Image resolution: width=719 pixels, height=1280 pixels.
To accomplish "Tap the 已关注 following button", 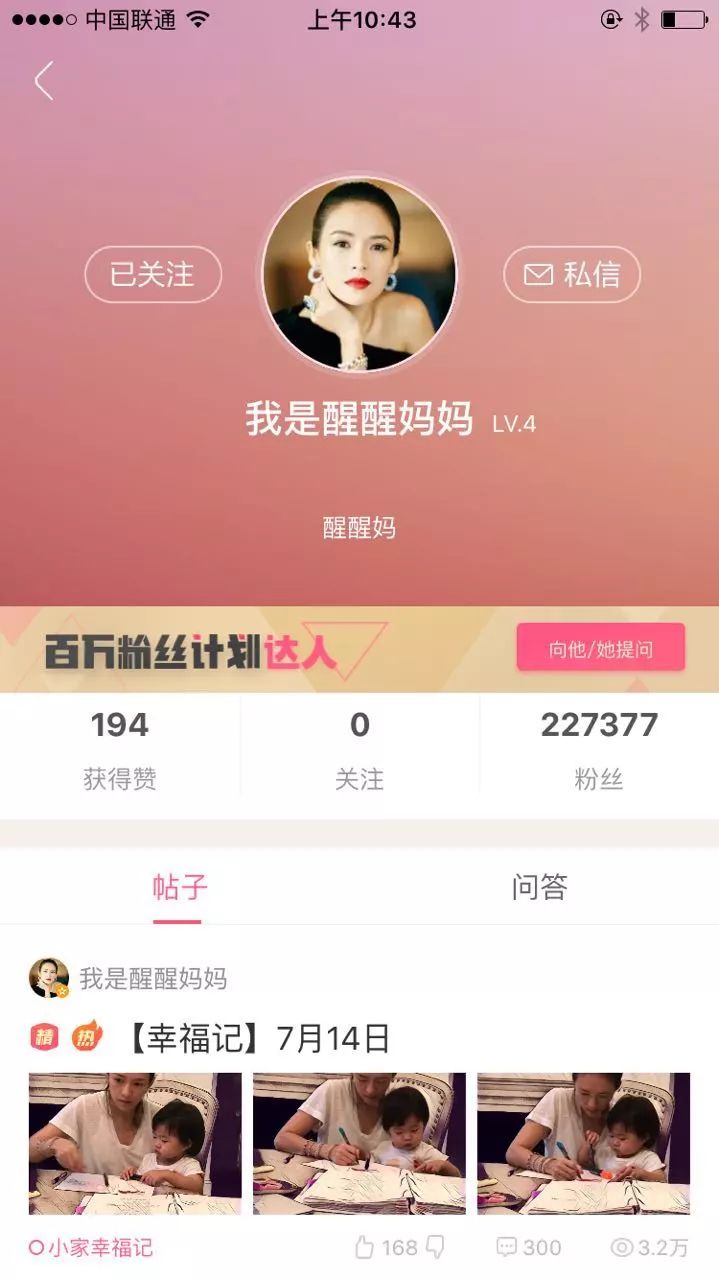I will [x=153, y=274].
